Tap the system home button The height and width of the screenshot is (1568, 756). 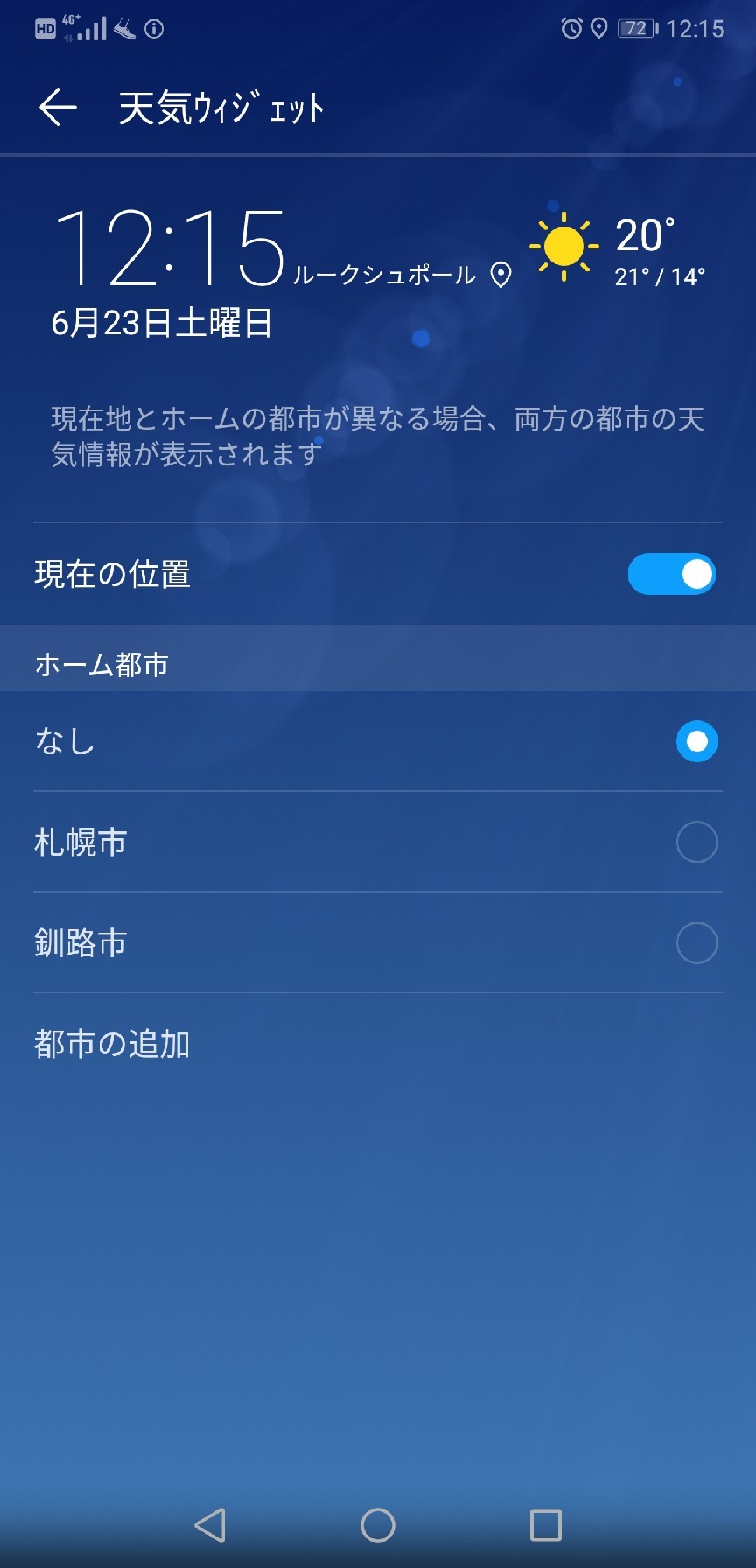click(x=378, y=1525)
